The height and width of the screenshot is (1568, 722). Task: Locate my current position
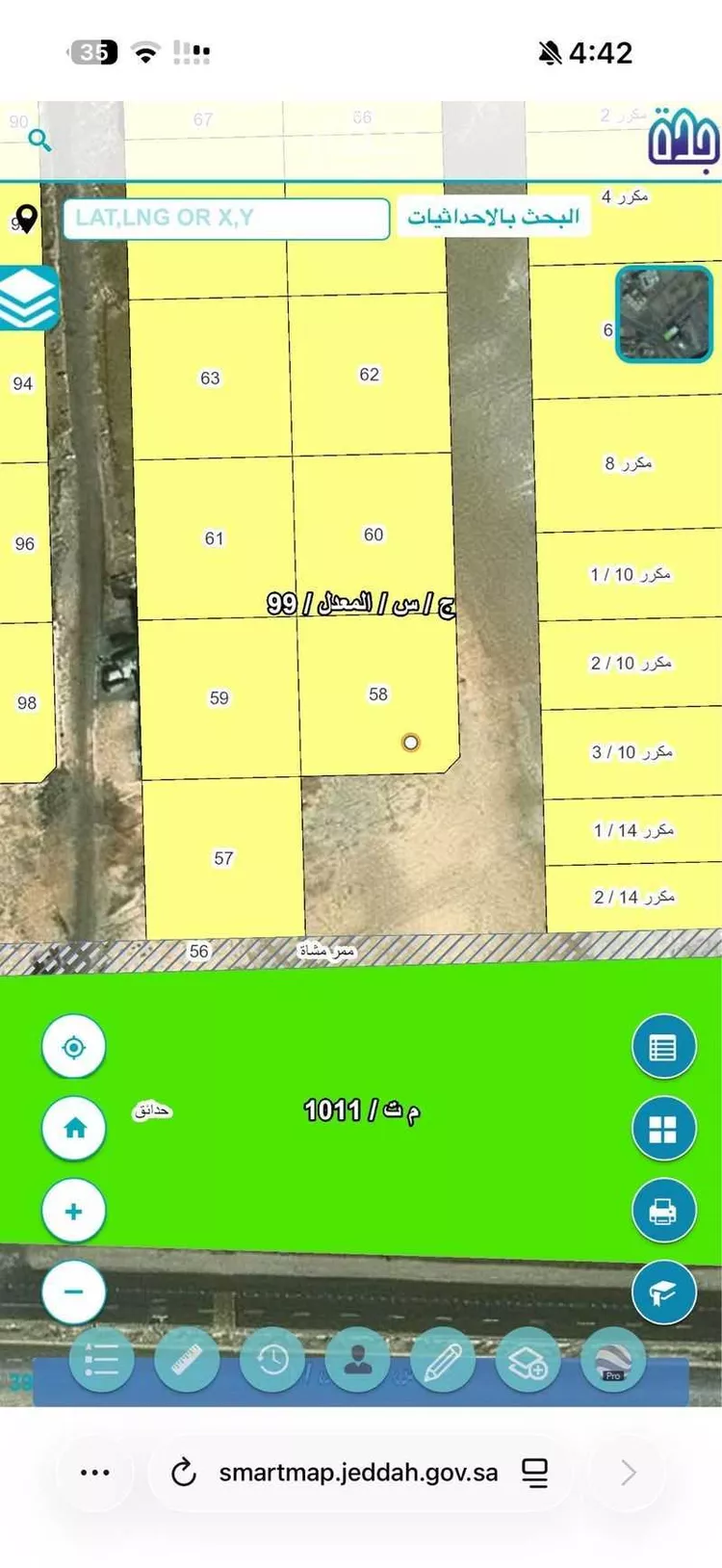[x=74, y=1047]
